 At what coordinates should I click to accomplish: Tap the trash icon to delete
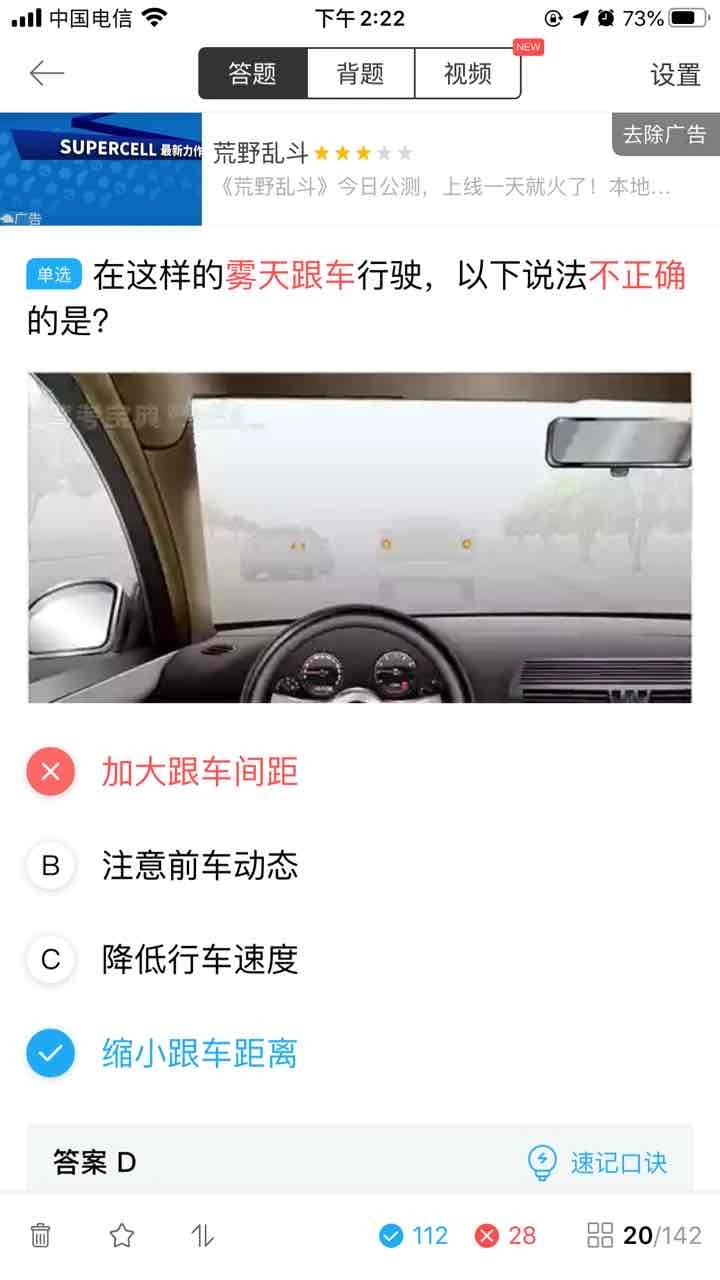[41, 1235]
